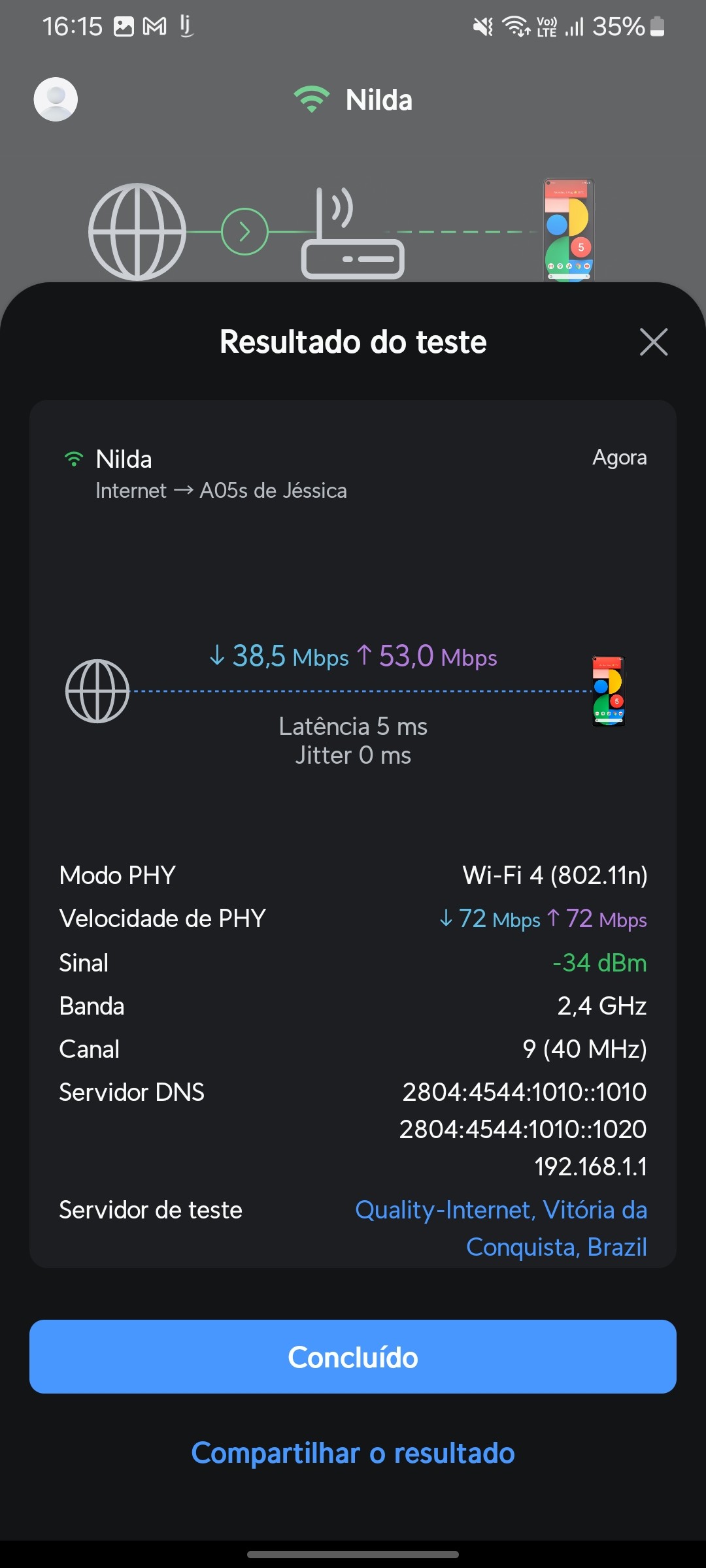
Task: Close the Resultado do teste panel
Action: coord(653,342)
